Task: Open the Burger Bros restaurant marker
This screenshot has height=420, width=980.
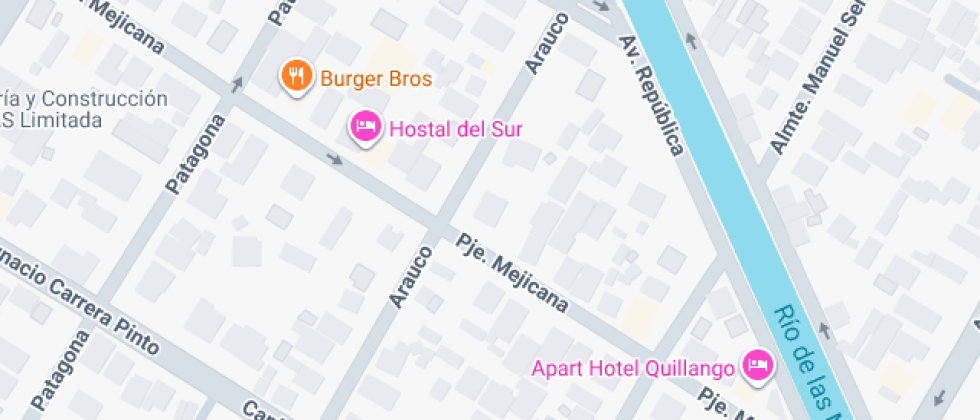Action: pos(295,76)
